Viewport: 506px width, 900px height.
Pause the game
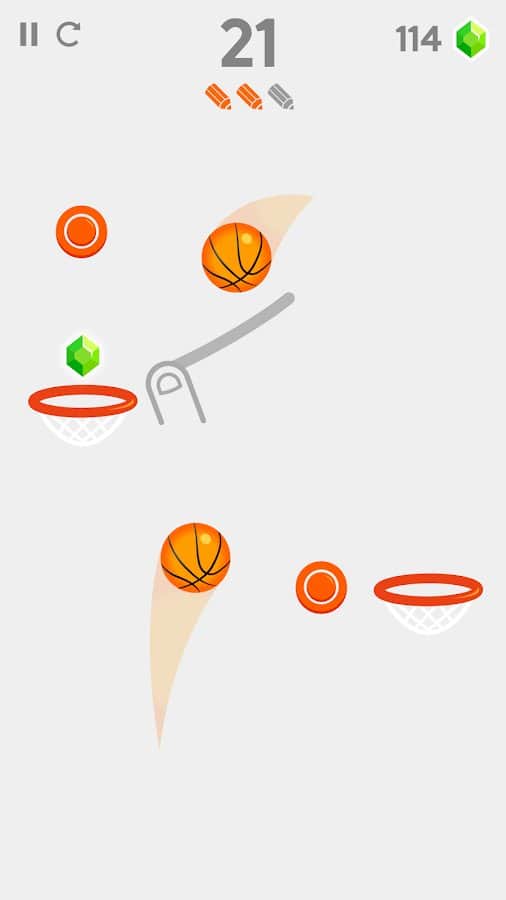(29, 34)
